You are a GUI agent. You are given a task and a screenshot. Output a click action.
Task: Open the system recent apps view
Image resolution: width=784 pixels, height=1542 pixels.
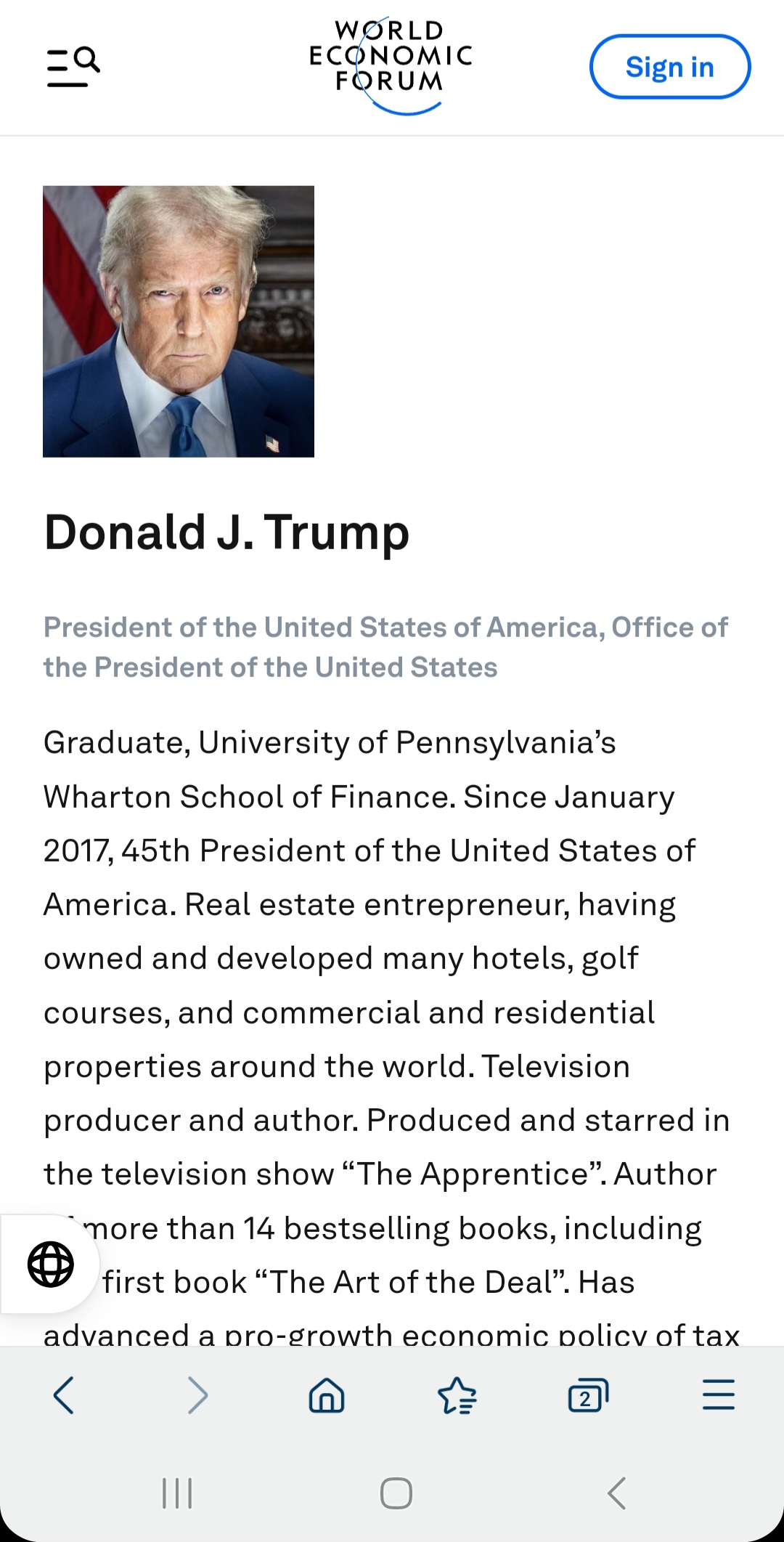pos(177,1493)
